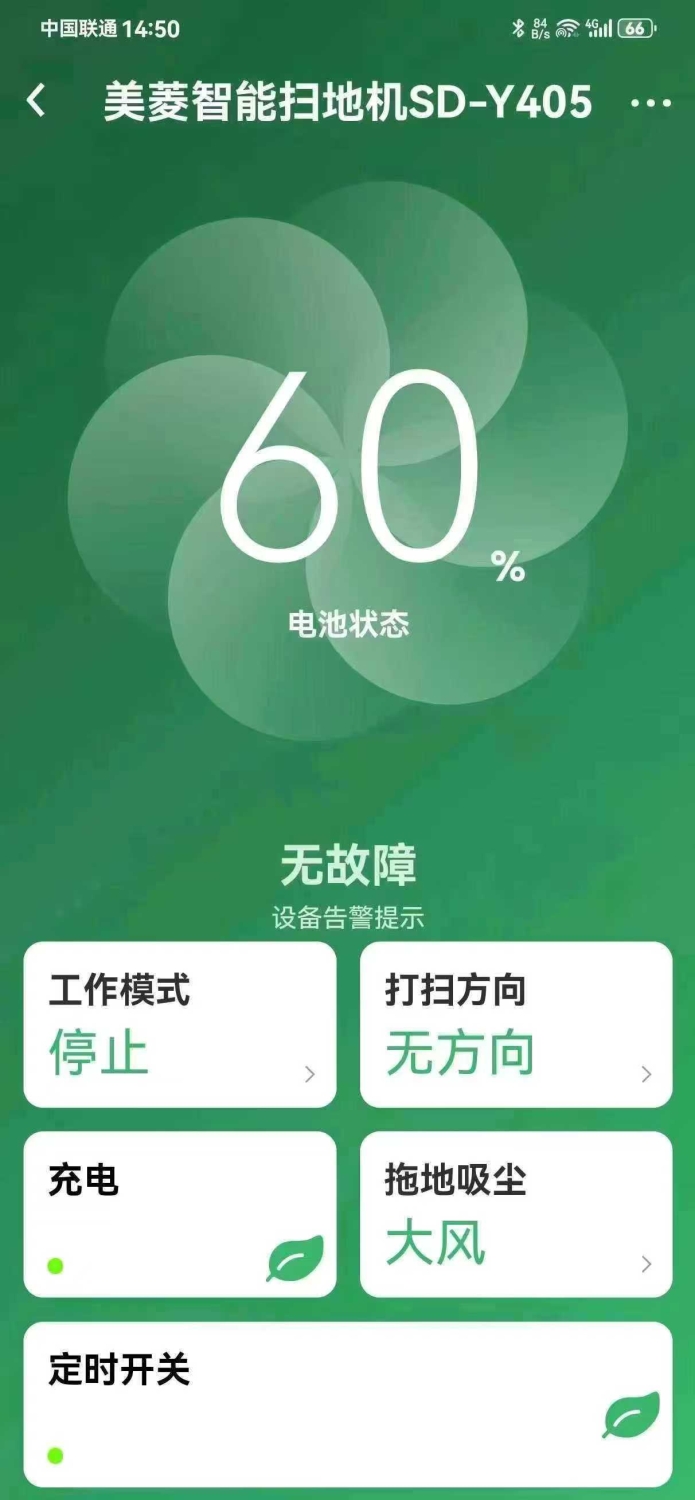Tap the 定时开关 card
The width and height of the screenshot is (695, 1500).
tap(348, 1404)
